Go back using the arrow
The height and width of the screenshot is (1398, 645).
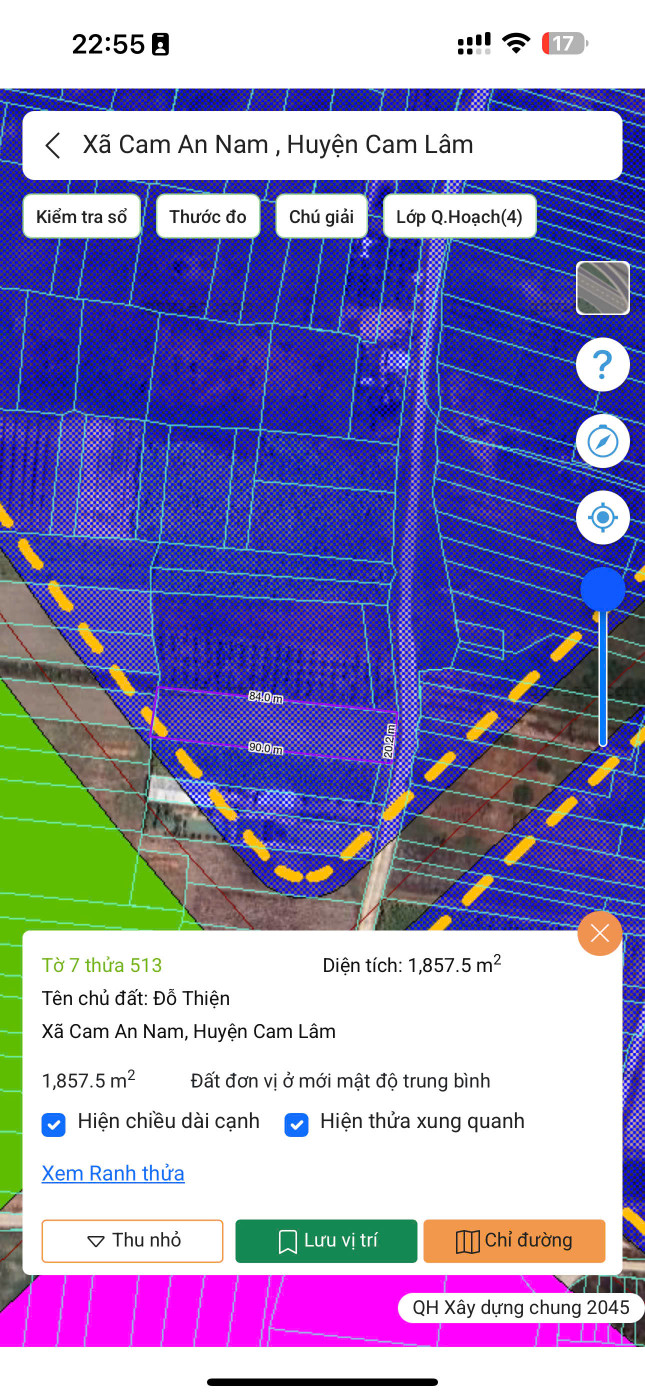point(54,145)
